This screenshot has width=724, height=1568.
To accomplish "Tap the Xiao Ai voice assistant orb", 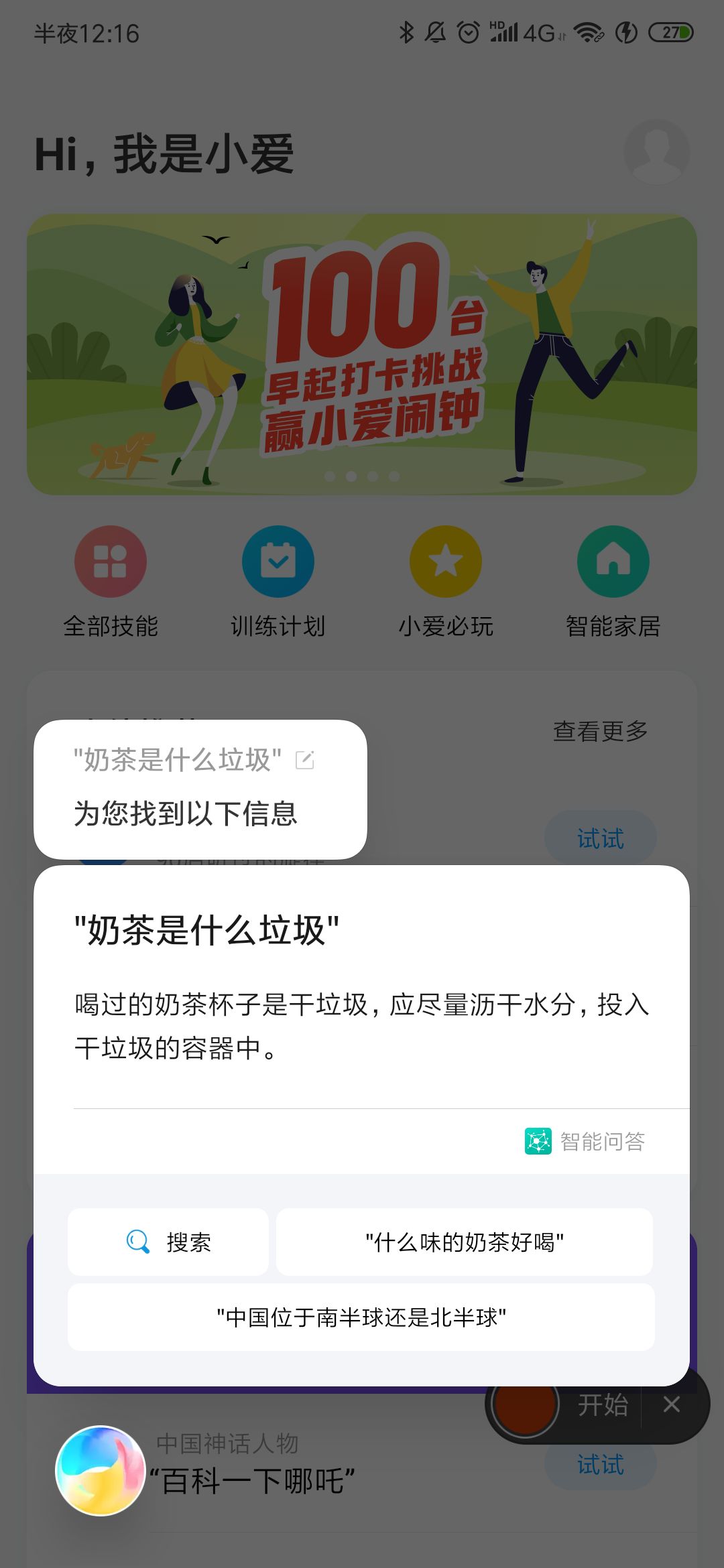I will 100,1470.
